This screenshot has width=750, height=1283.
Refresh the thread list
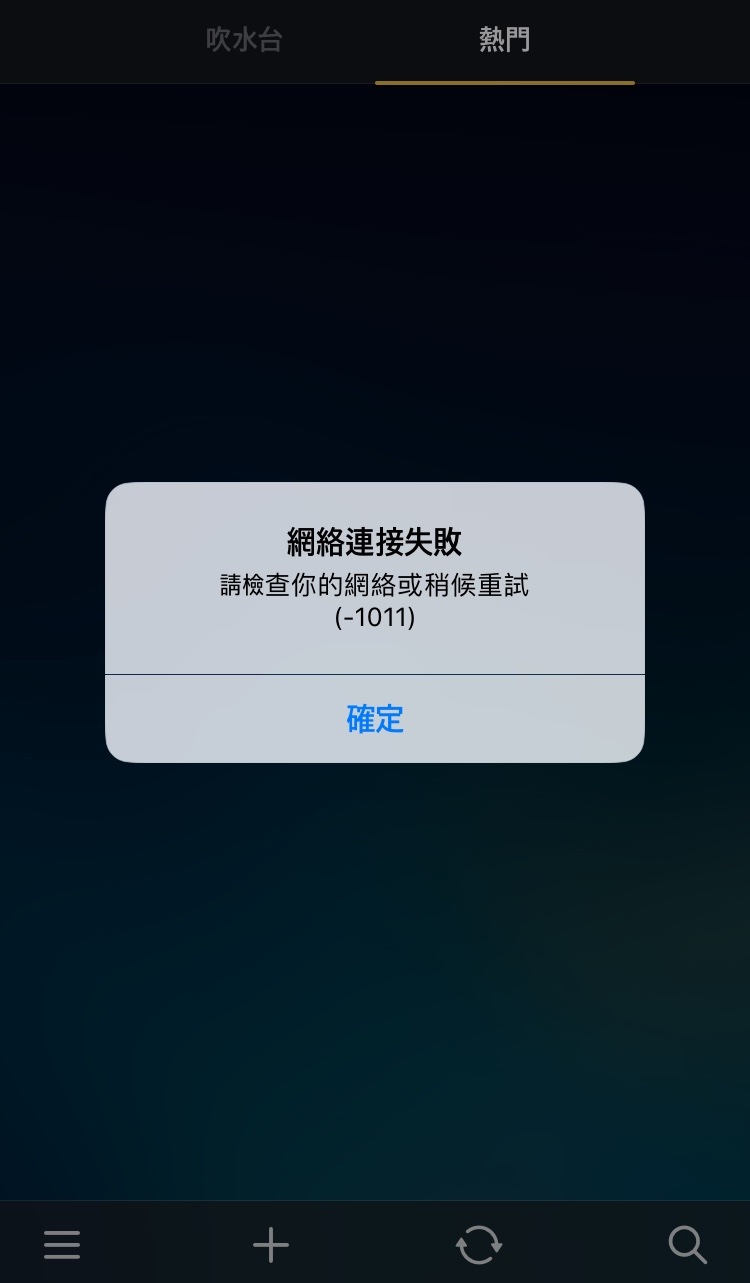click(479, 1245)
